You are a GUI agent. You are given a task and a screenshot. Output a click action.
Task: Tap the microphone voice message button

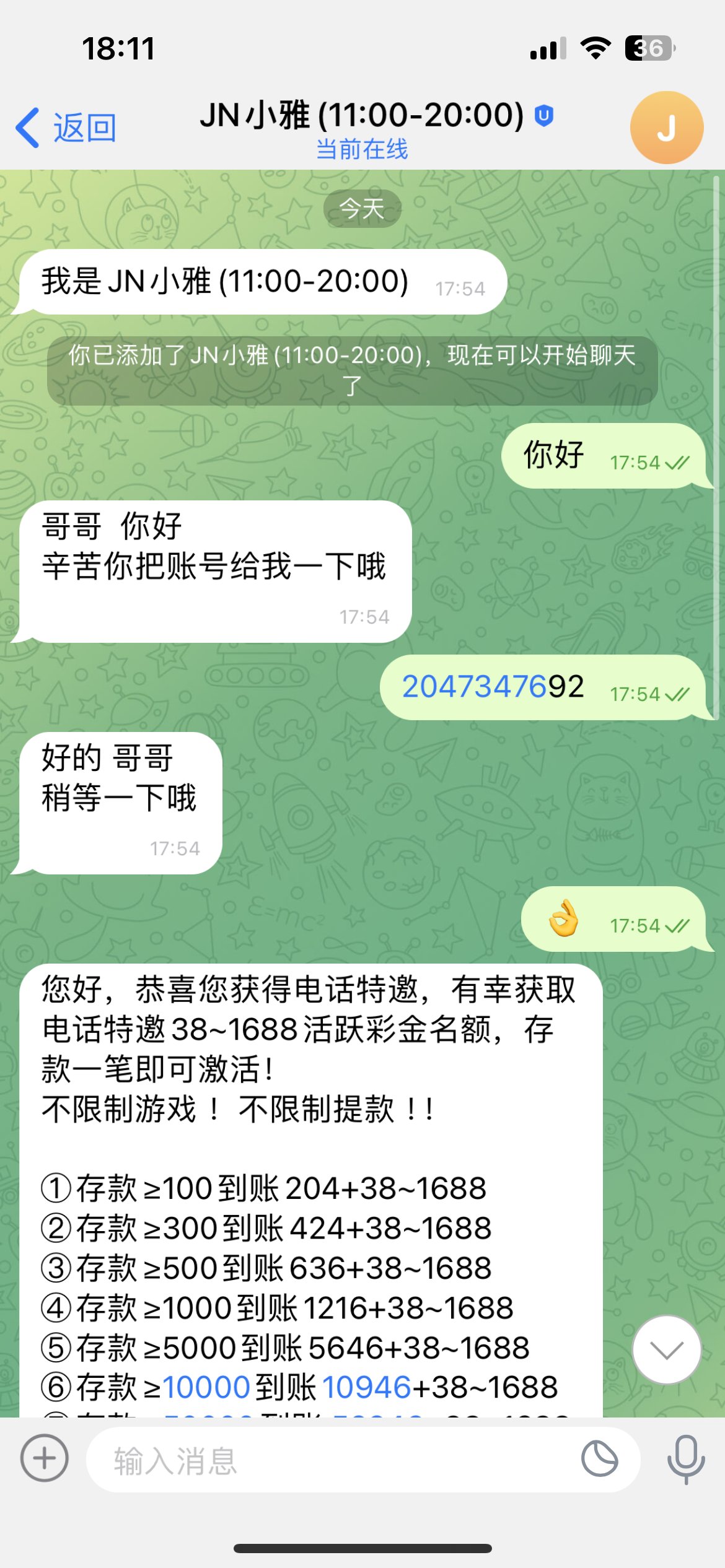coord(685,1459)
